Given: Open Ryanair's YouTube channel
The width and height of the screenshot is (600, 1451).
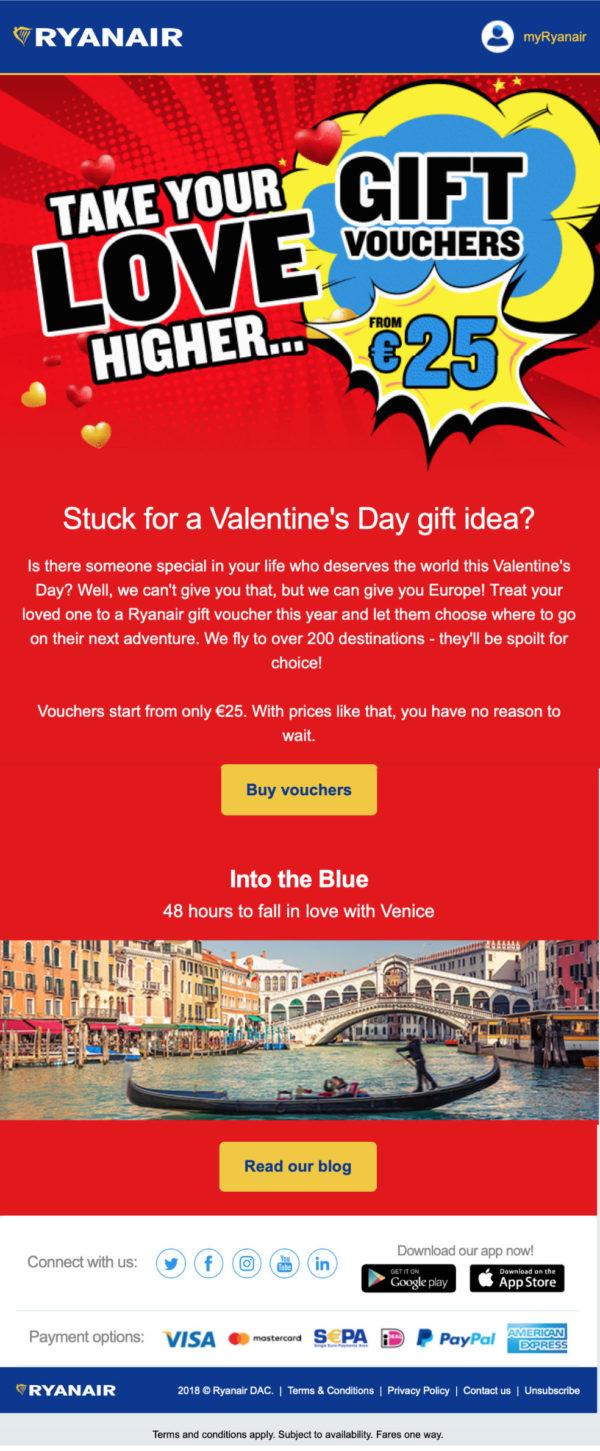Looking at the screenshot, I should tap(285, 1263).
